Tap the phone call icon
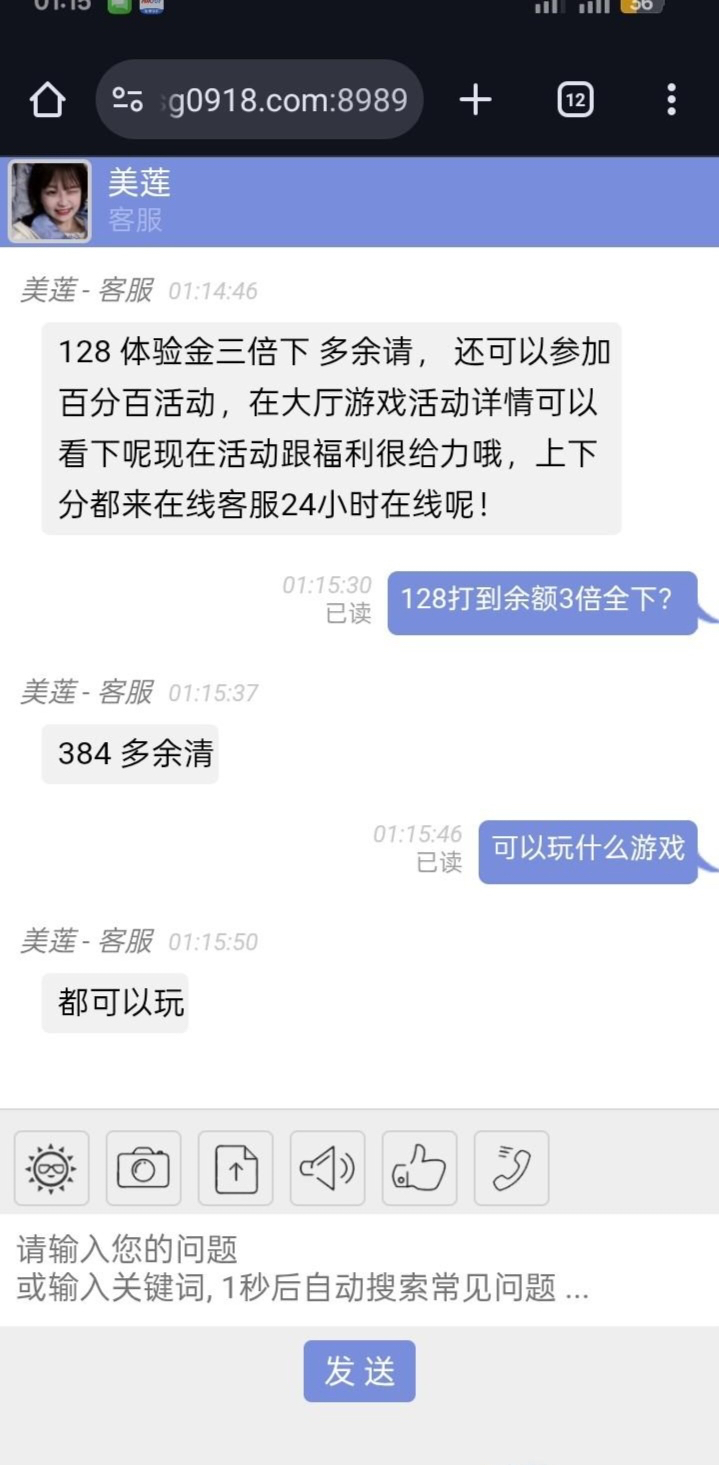719x1465 pixels. pyautogui.click(x=511, y=1168)
